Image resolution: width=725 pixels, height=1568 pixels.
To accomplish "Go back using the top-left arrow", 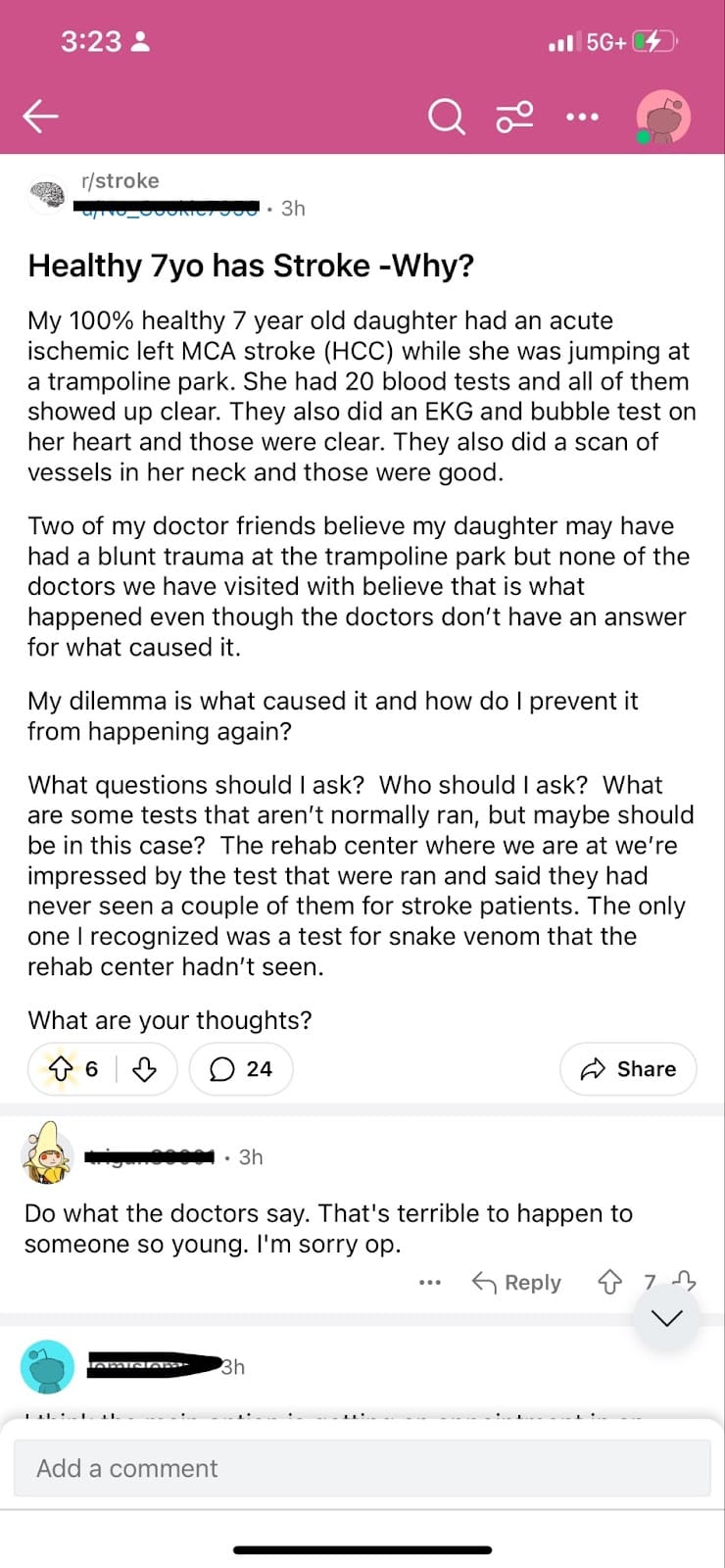I will [x=40, y=117].
